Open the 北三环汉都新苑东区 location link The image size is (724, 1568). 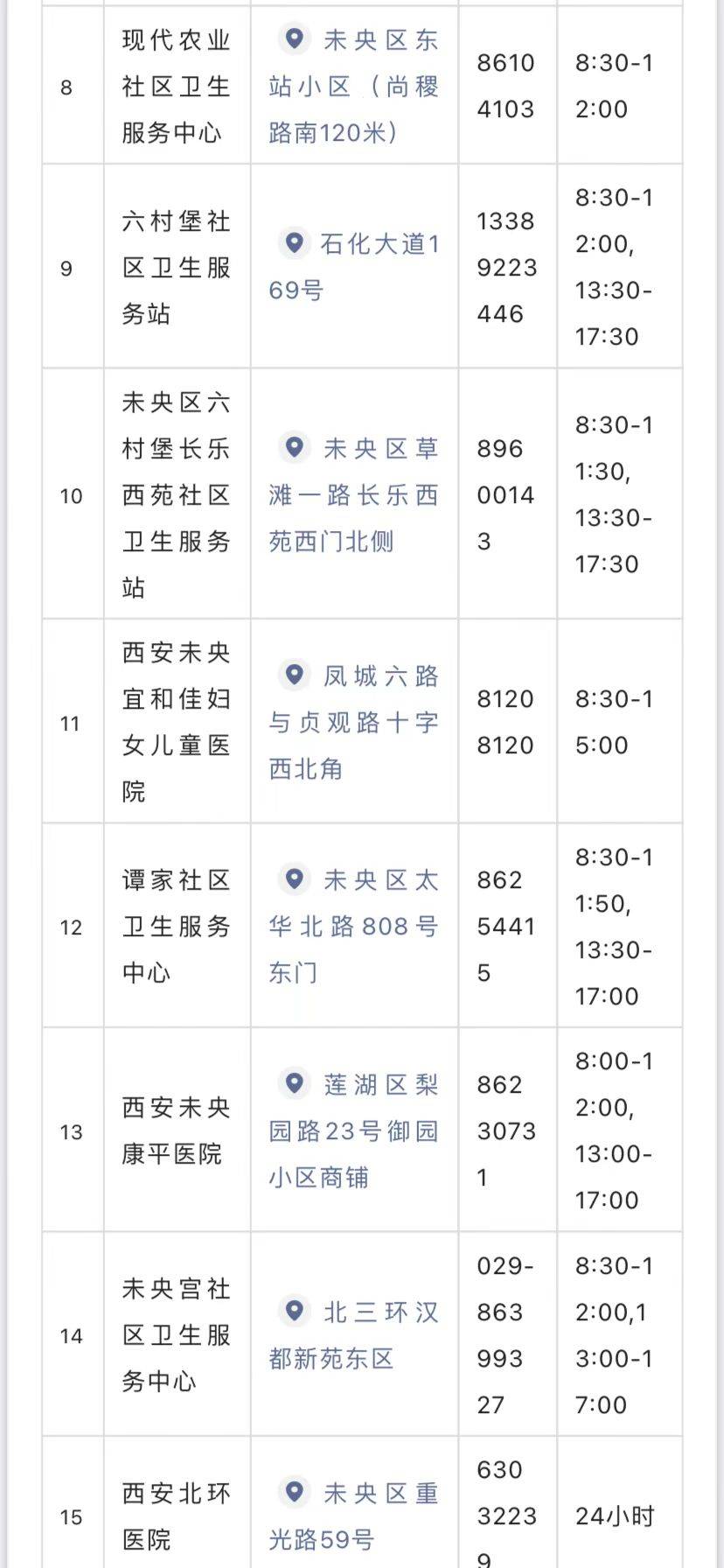pyautogui.click(x=354, y=1334)
